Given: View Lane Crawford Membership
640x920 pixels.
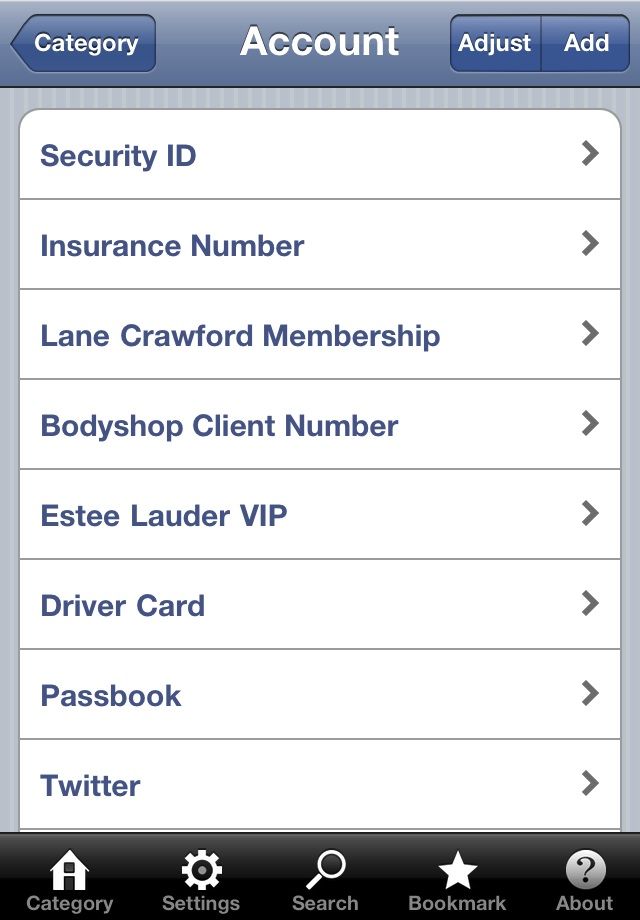Looking at the screenshot, I should point(320,335).
